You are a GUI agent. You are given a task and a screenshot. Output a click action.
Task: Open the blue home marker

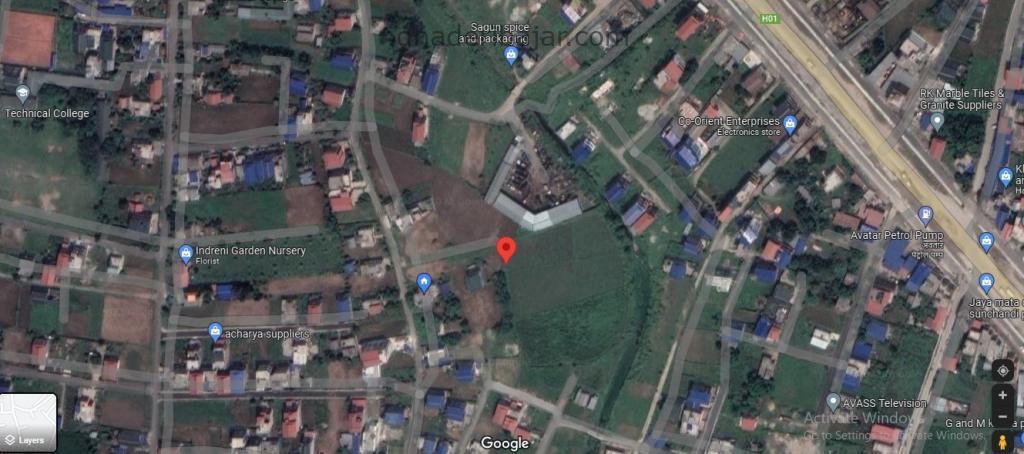coord(424,283)
